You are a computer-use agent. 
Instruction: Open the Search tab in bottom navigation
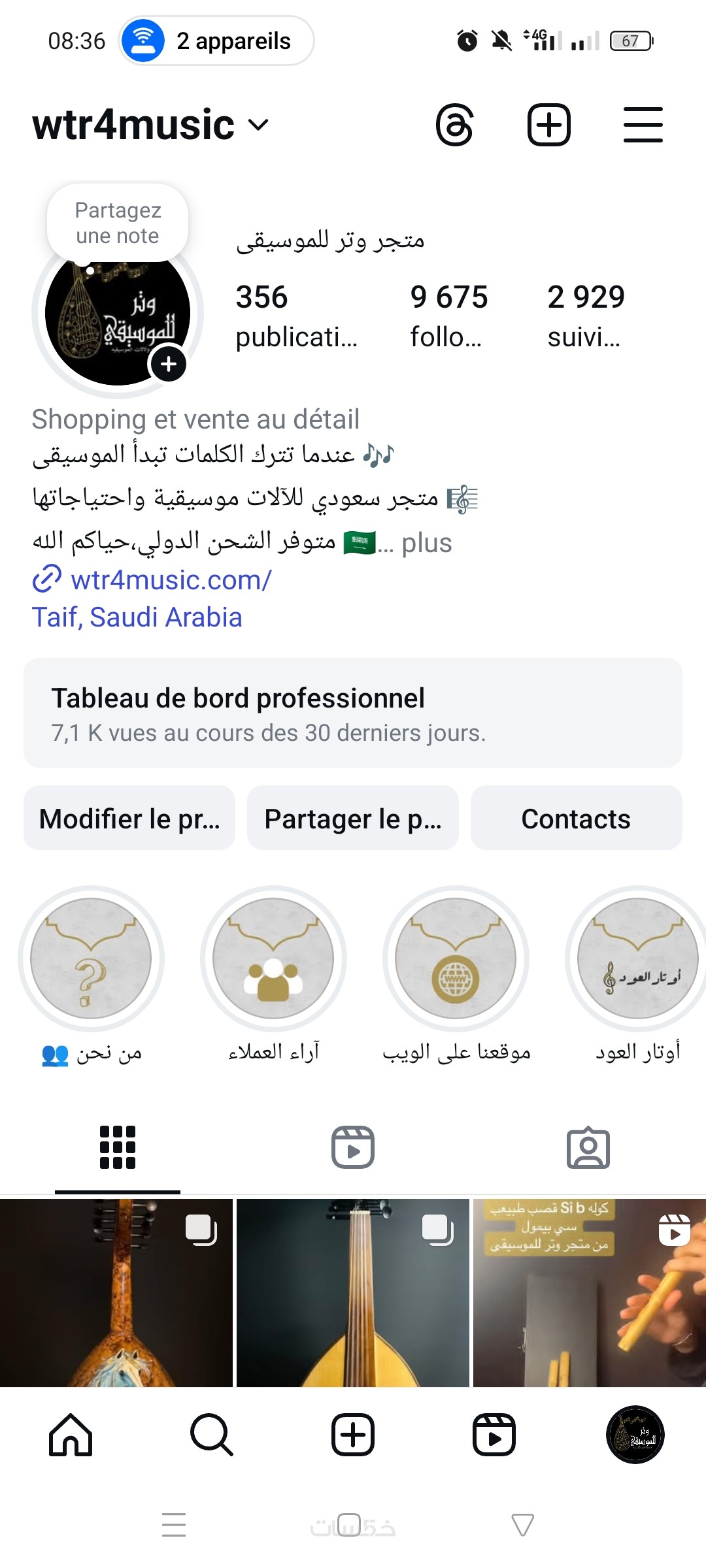(x=212, y=1435)
